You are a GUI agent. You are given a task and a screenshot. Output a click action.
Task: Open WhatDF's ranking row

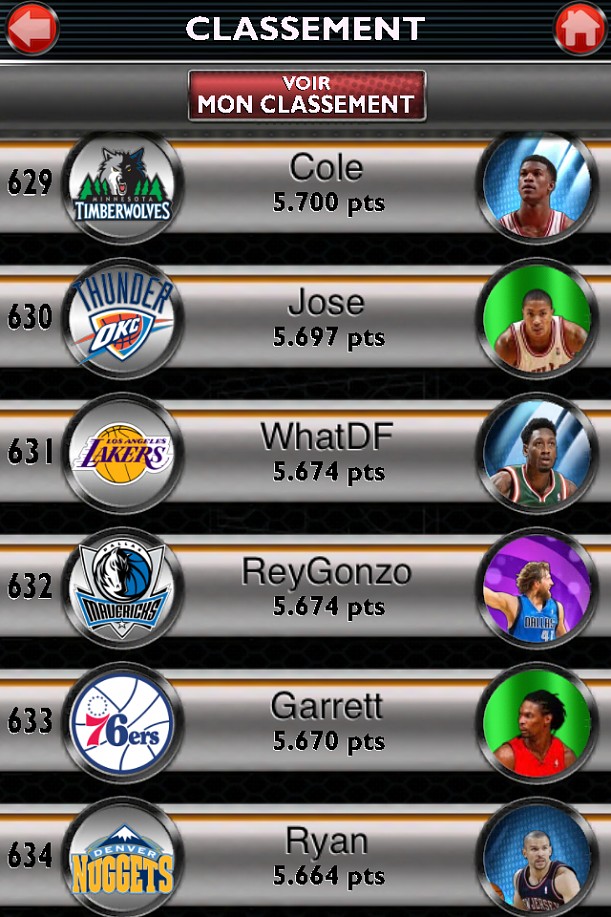click(326, 452)
